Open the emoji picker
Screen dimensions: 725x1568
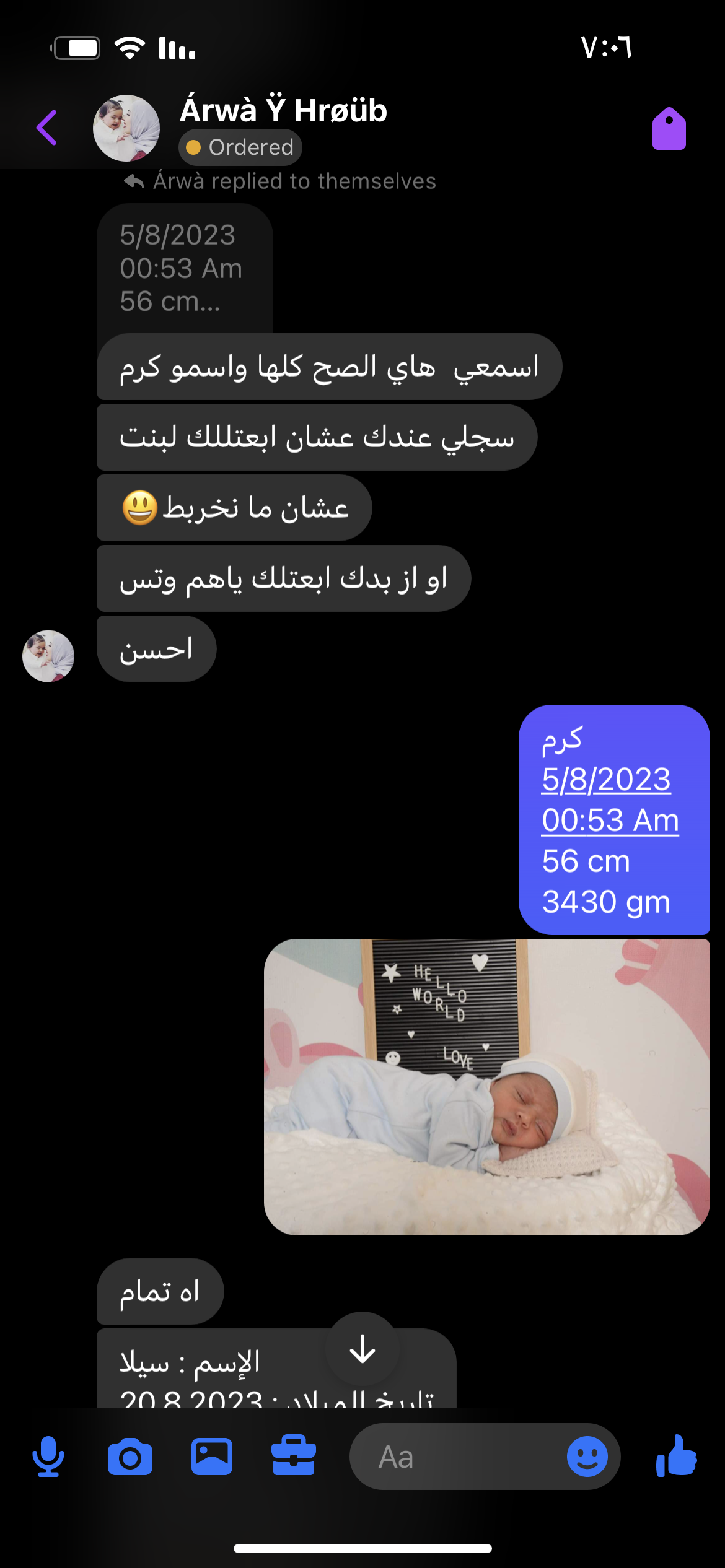[587, 1457]
